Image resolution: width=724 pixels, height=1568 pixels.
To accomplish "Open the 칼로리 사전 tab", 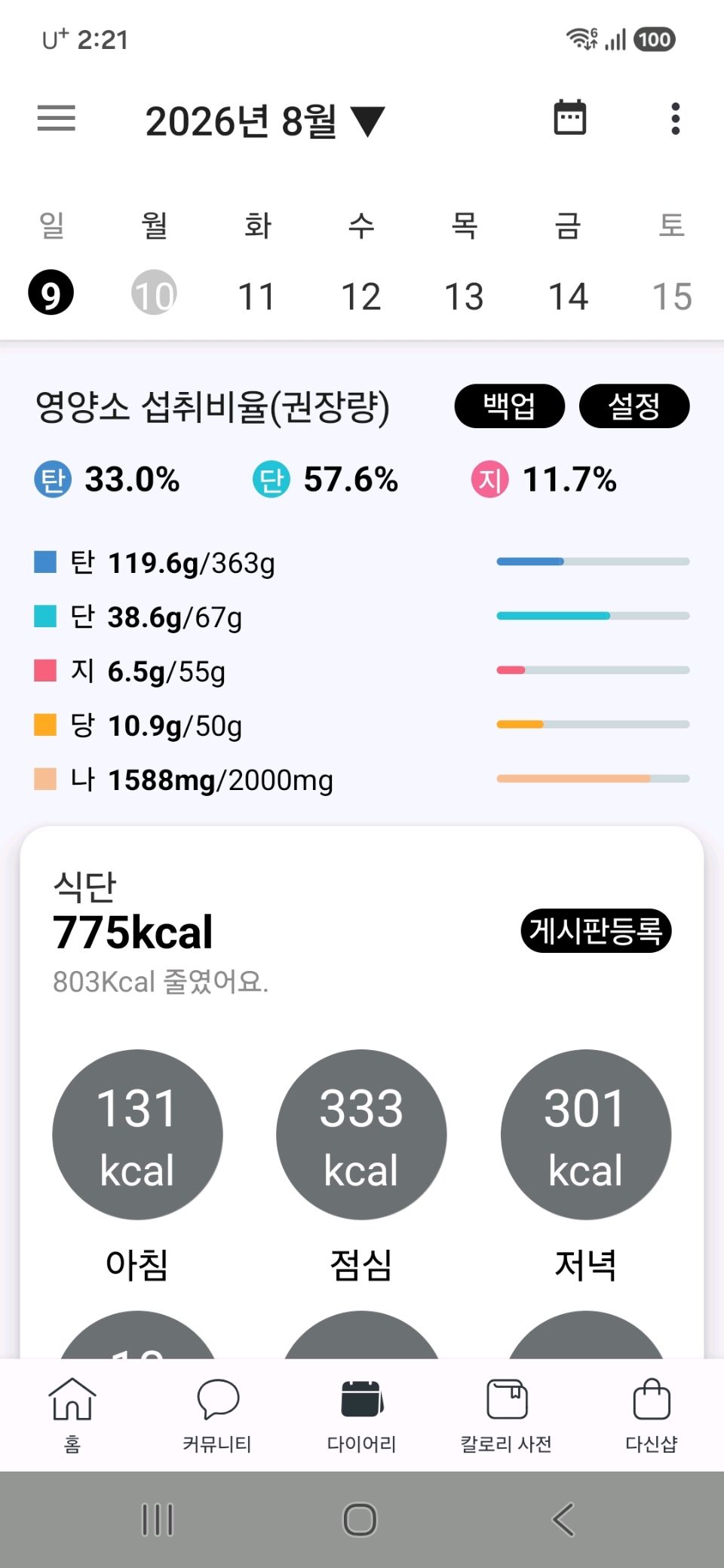I will (x=507, y=1415).
